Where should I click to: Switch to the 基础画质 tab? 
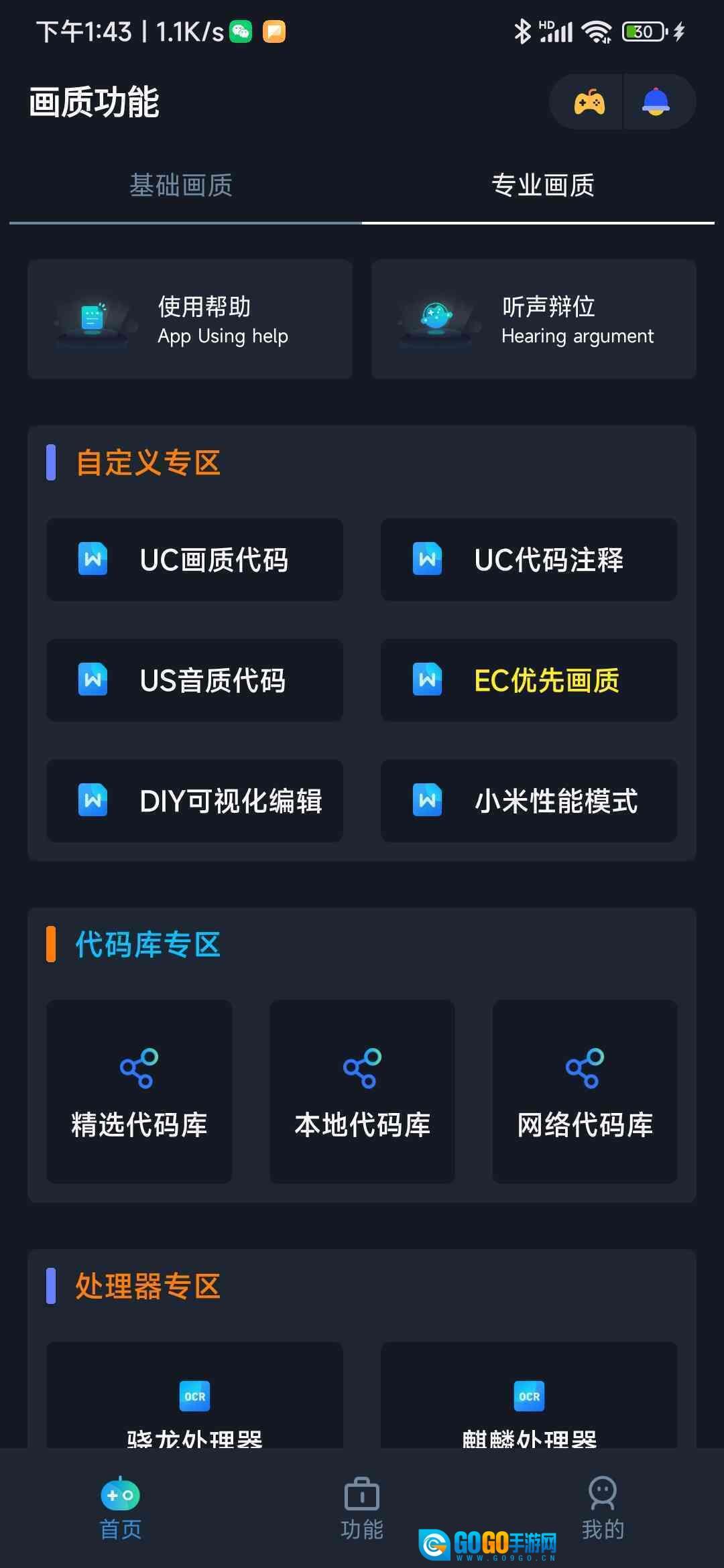[181, 186]
